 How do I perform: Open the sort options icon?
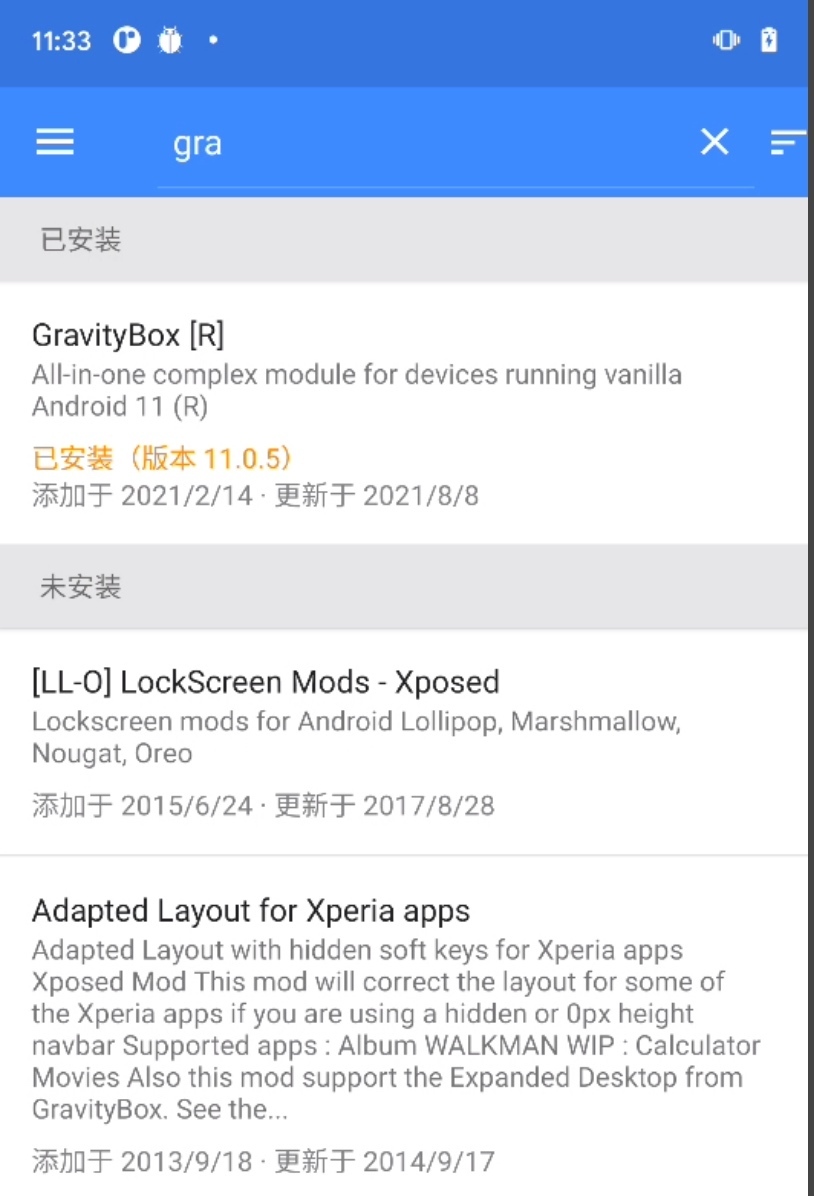point(787,143)
